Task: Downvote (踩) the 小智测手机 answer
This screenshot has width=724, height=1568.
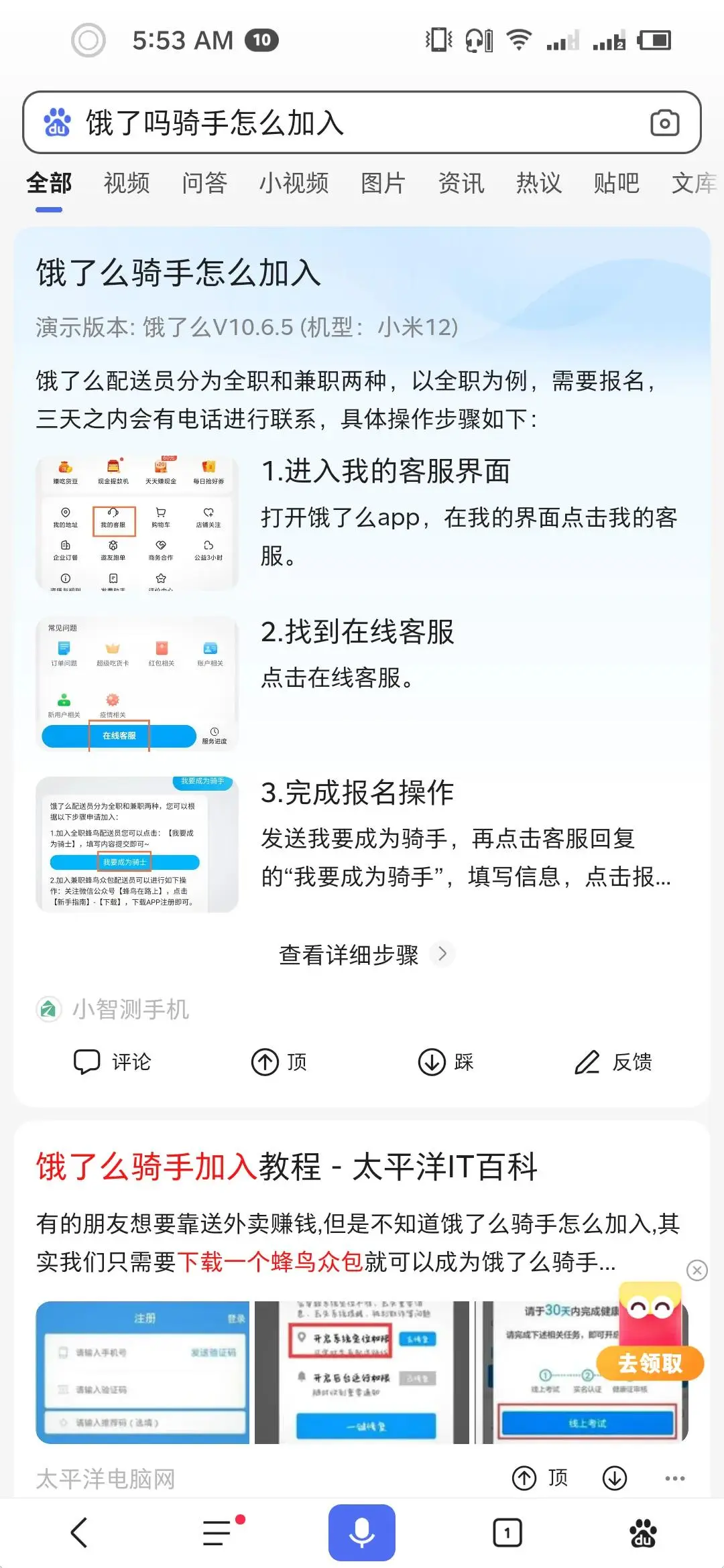Action: tap(446, 1062)
